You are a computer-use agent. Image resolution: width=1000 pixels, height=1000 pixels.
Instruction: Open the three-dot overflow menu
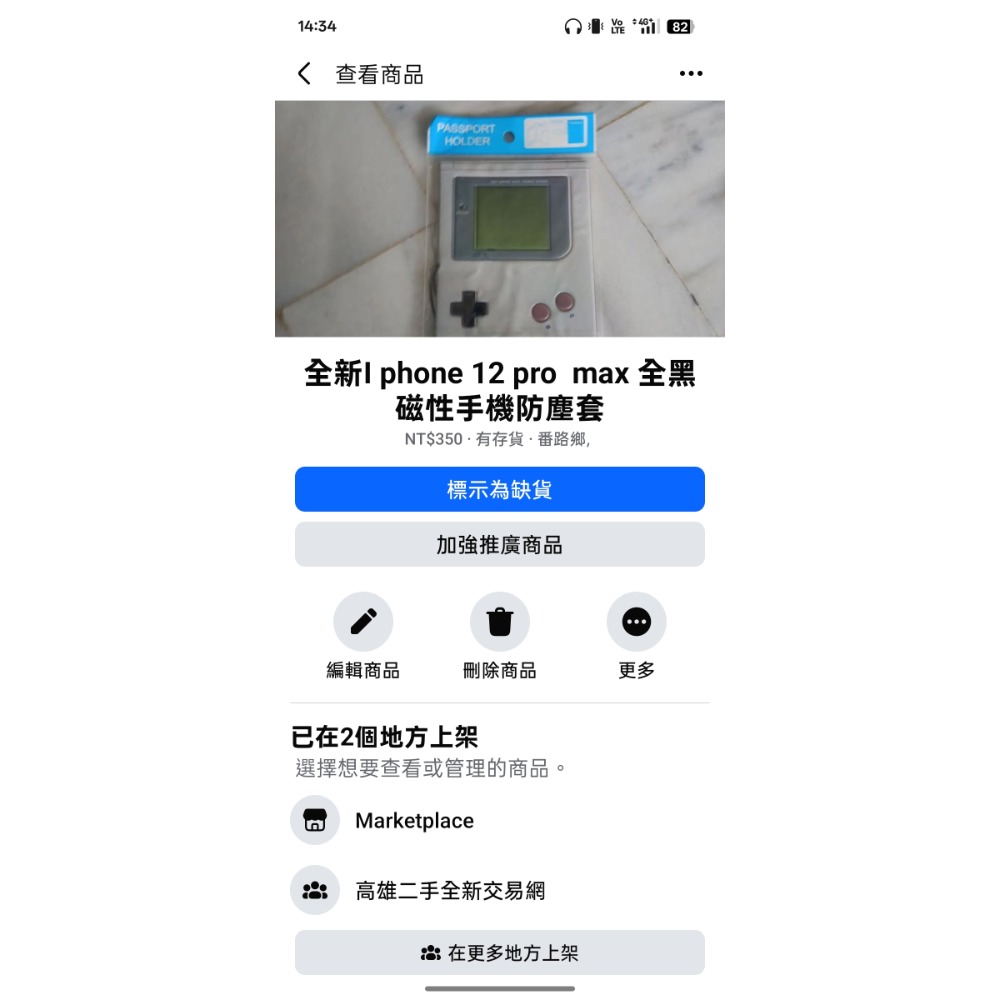pyautogui.click(x=691, y=74)
